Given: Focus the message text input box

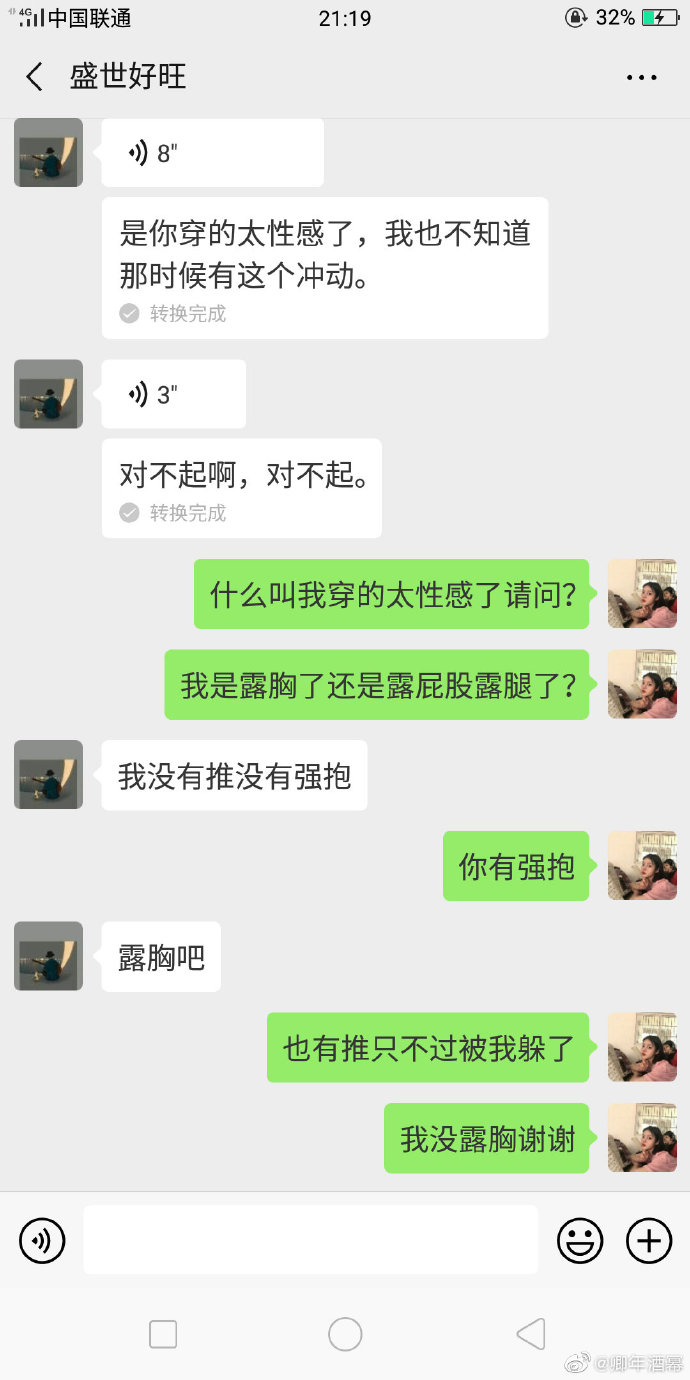Looking at the screenshot, I should 310,1240.
